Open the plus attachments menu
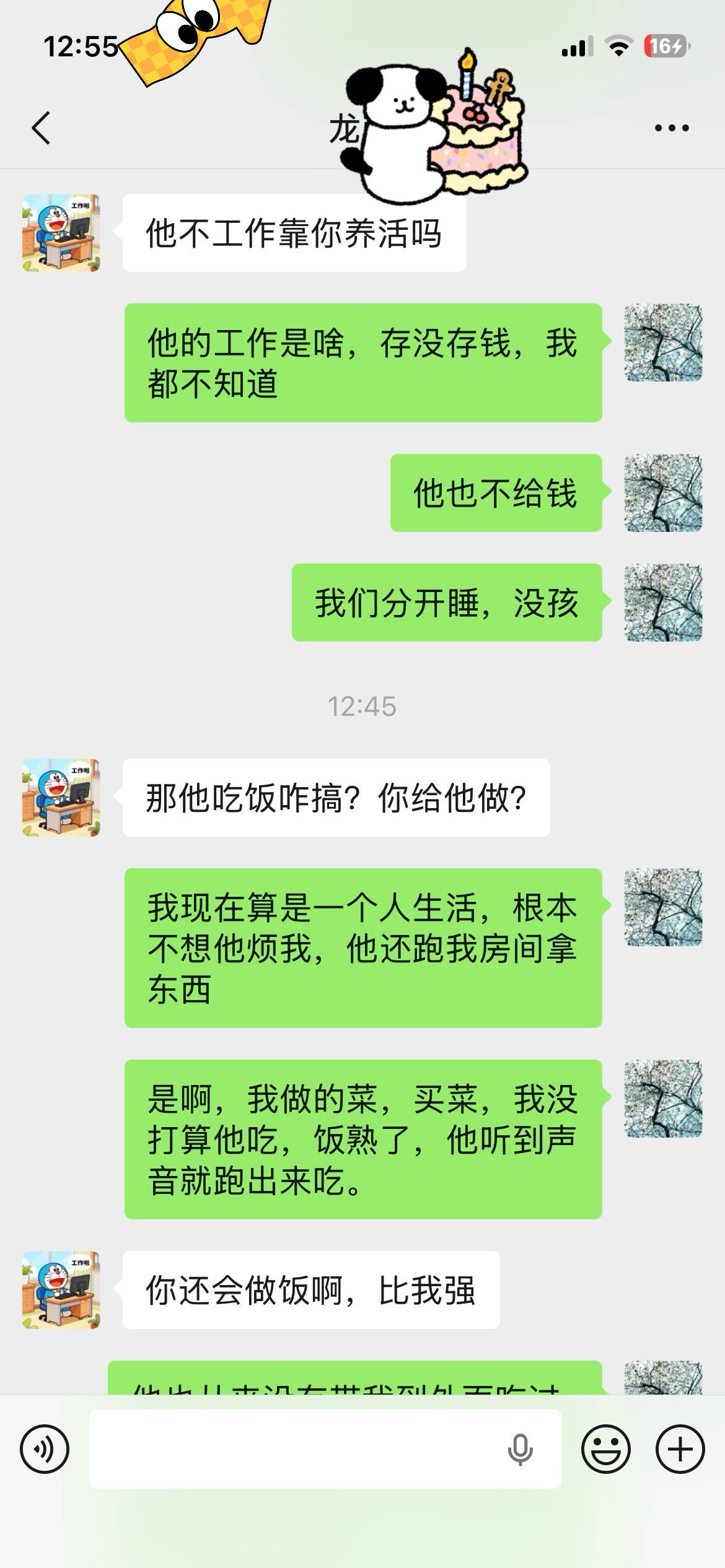The width and height of the screenshot is (725, 1568). 680,1449
